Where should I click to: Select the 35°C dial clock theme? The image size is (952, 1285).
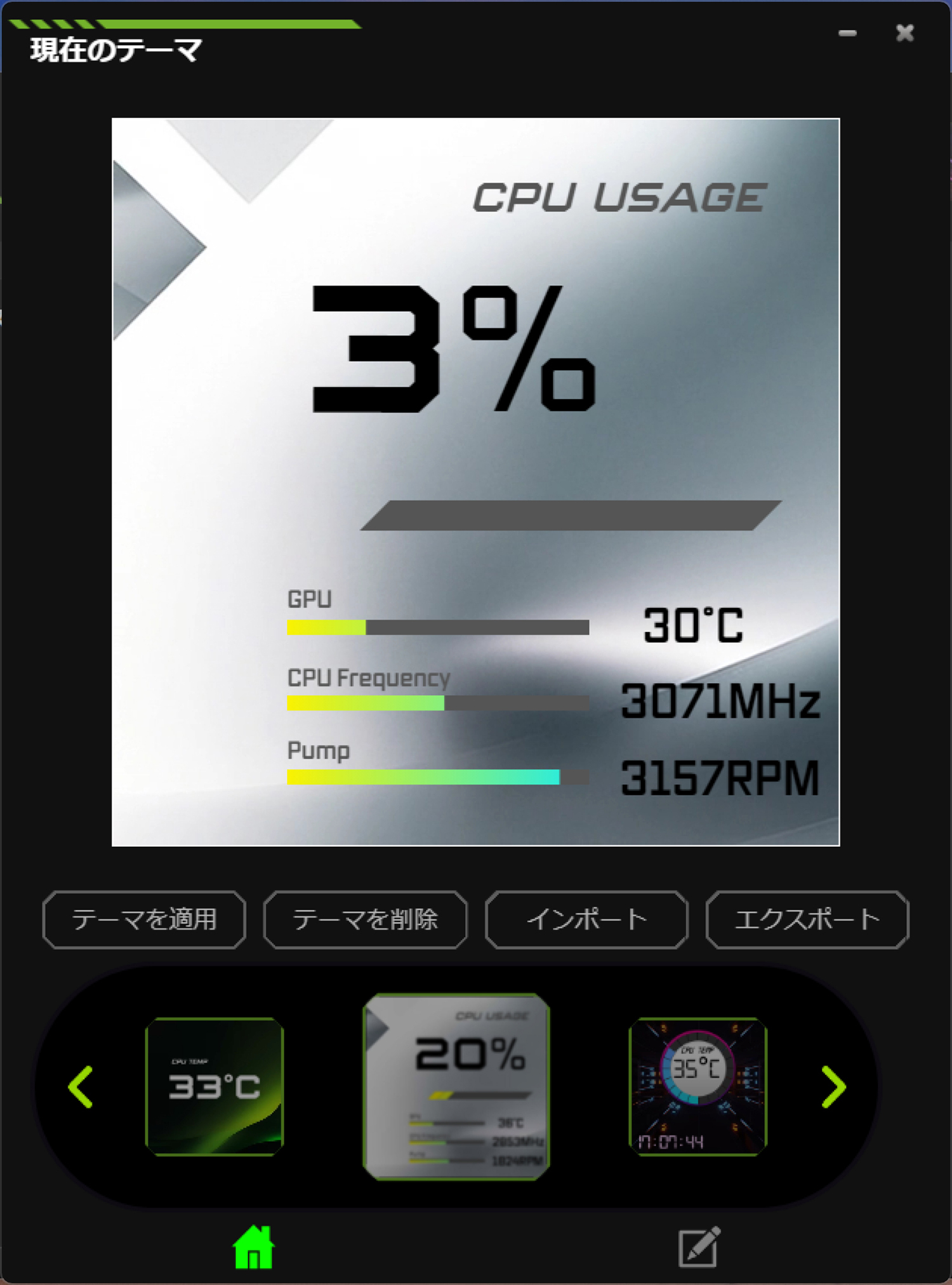point(697,1086)
